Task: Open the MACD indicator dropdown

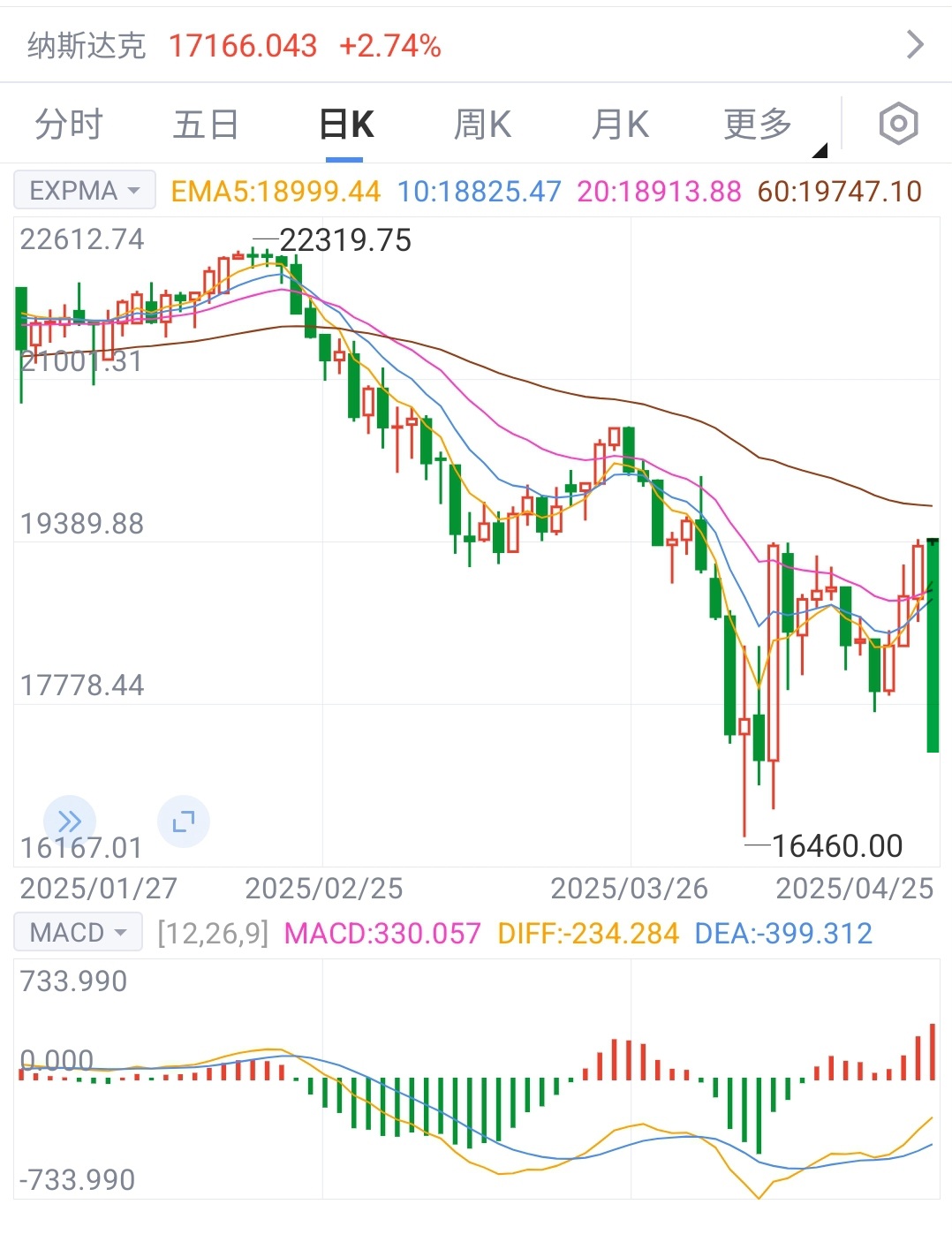Action: (x=79, y=933)
